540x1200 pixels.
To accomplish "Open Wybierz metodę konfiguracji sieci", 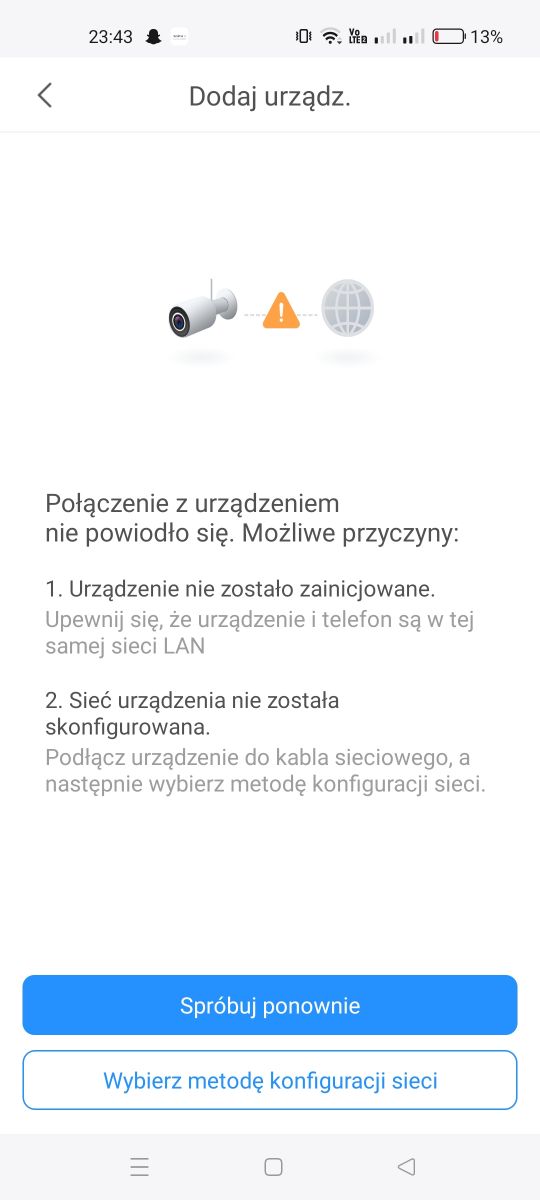I will click(x=270, y=1080).
